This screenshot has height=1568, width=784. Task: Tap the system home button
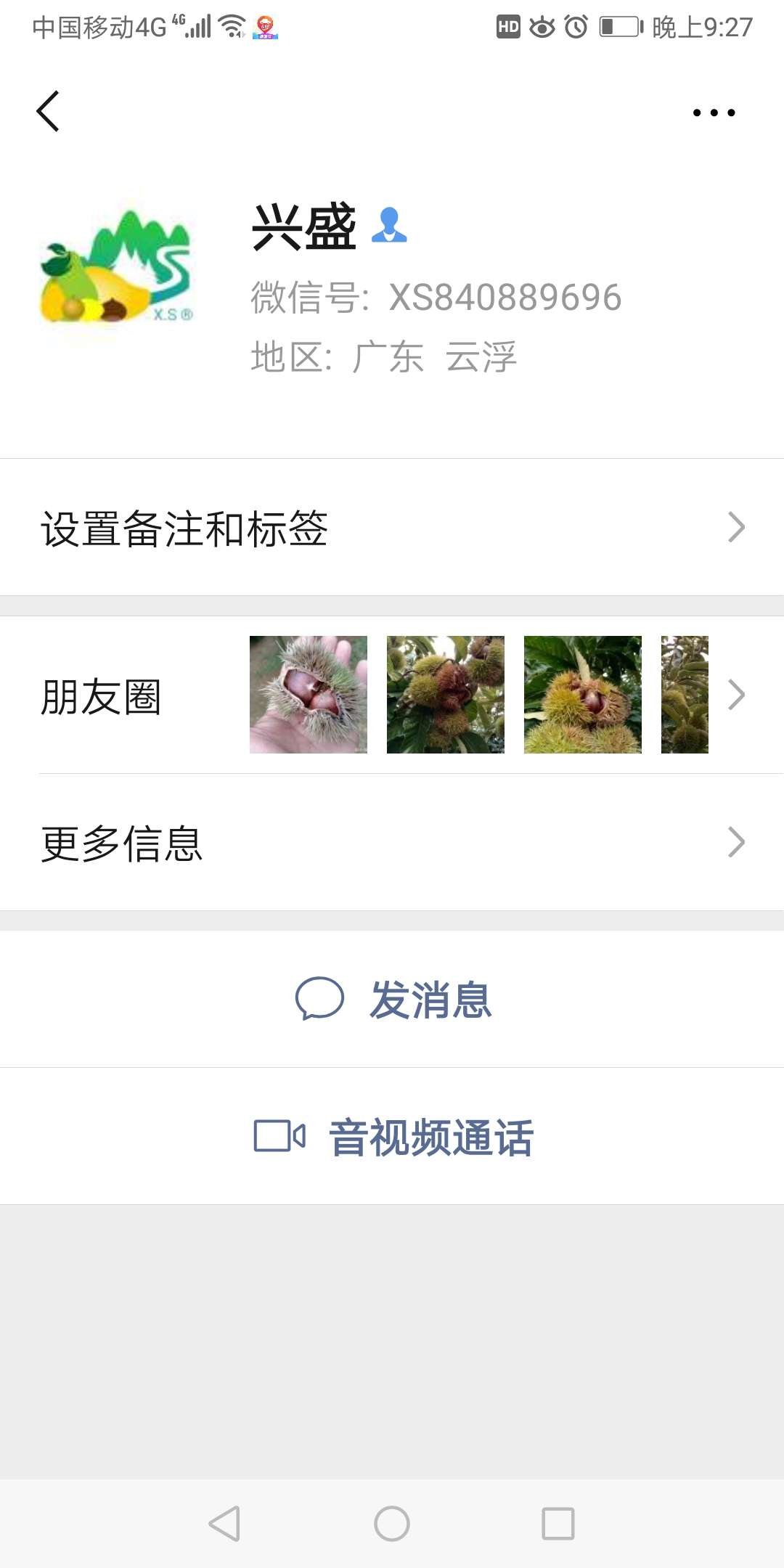click(x=392, y=1524)
